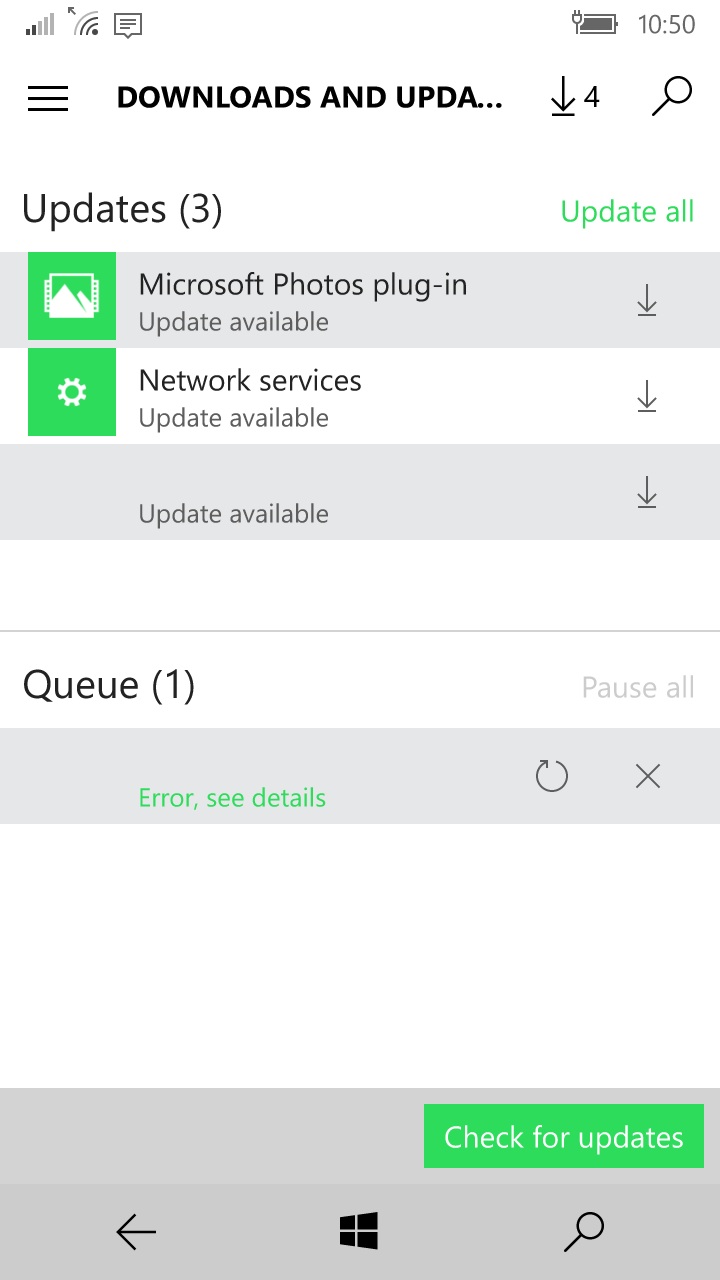Cancel the failed queue item

click(x=648, y=776)
